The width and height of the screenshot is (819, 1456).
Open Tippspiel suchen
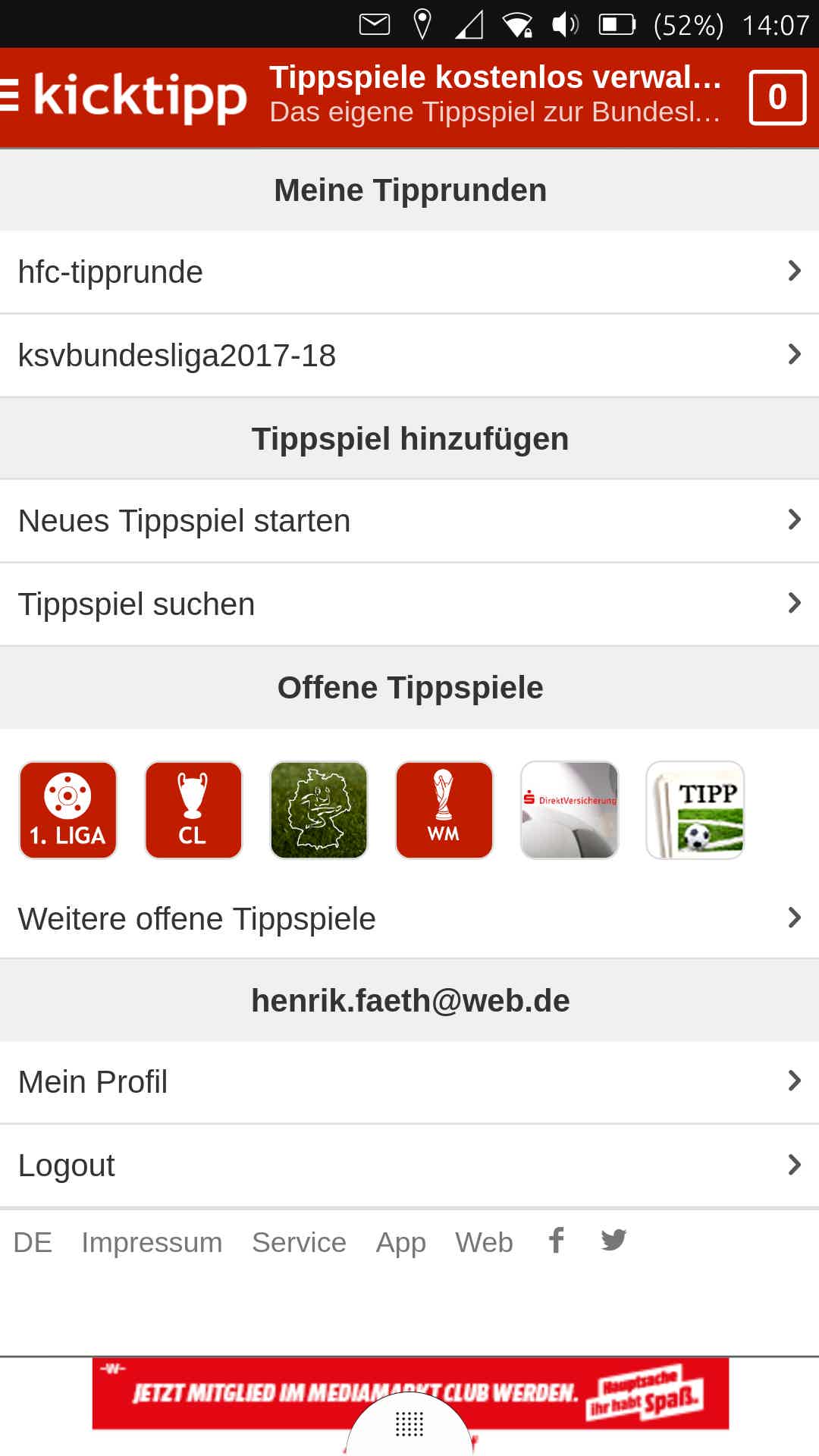click(x=409, y=604)
